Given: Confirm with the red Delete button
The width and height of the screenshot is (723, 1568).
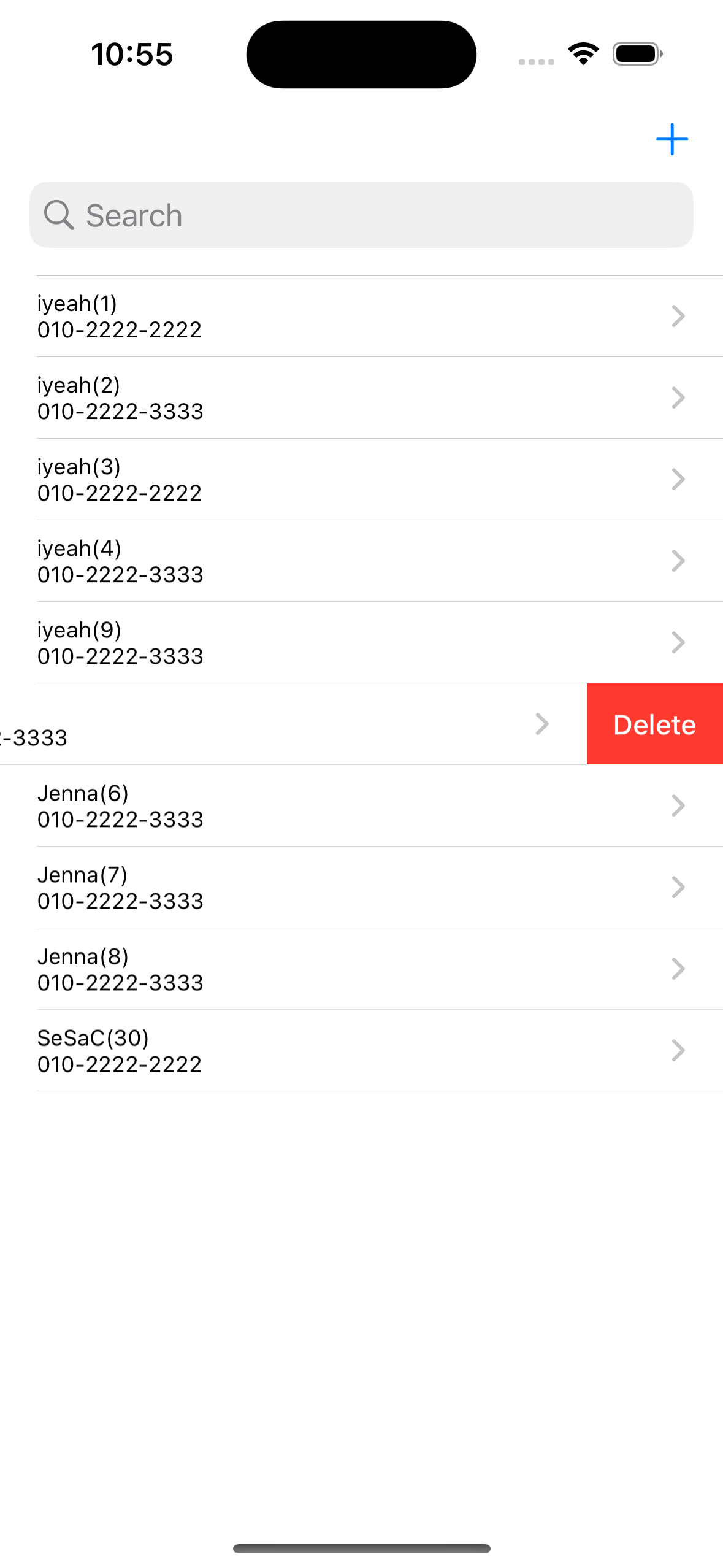Looking at the screenshot, I should (654, 724).
